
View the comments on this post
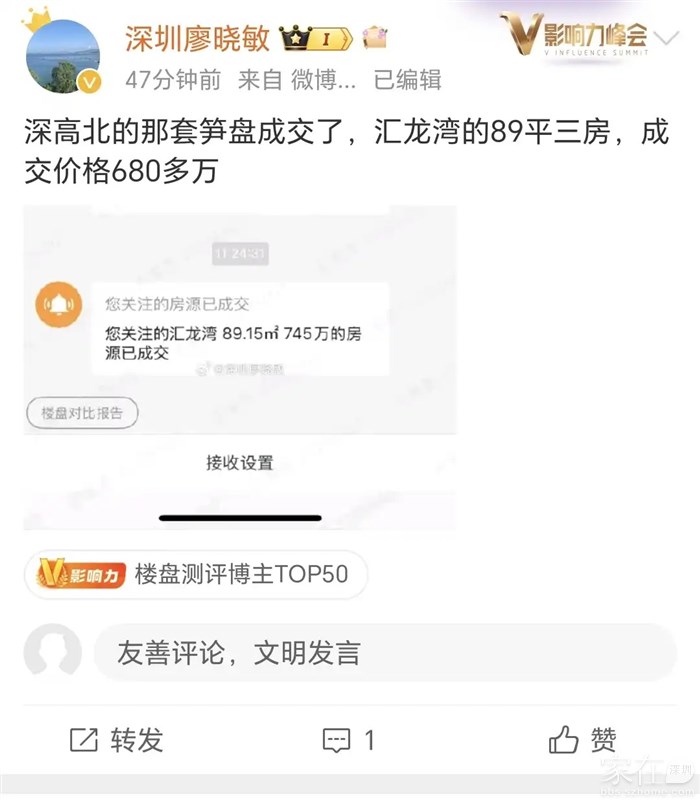[349, 740]
